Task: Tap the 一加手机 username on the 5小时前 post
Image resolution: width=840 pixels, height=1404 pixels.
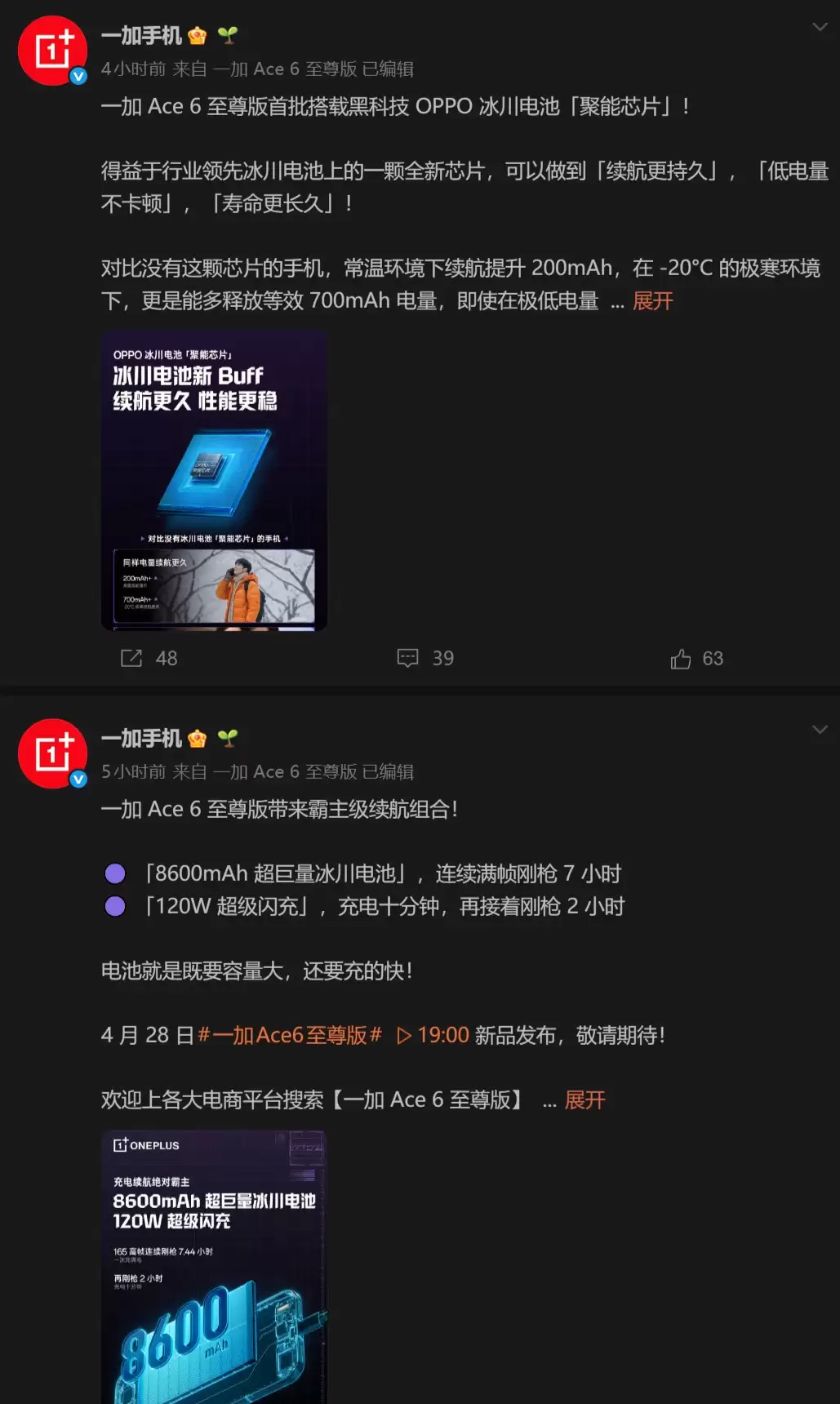Action: coord(141,739)
